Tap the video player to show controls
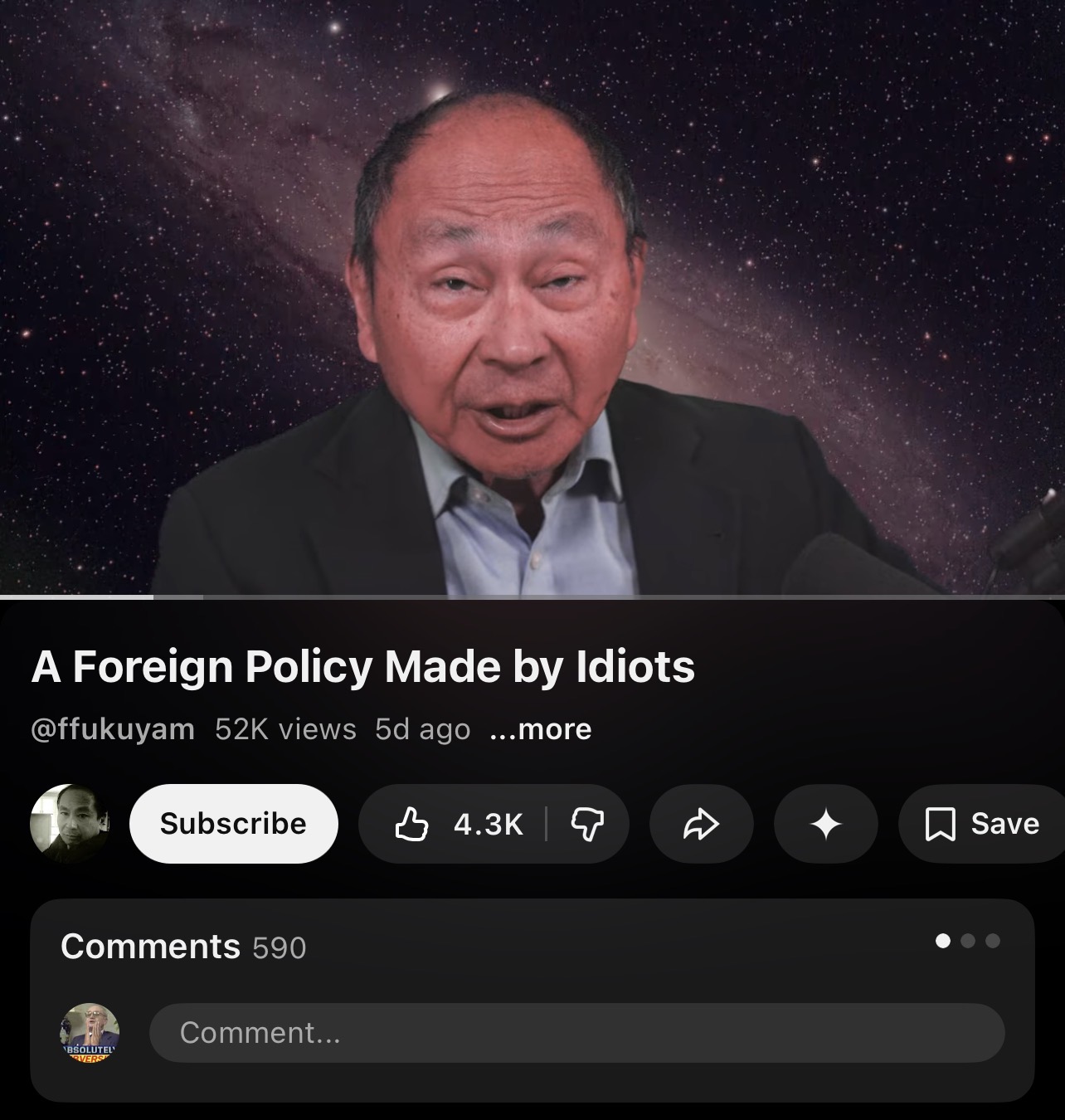The image size is (1065, 1120). (x=532, y=299)
